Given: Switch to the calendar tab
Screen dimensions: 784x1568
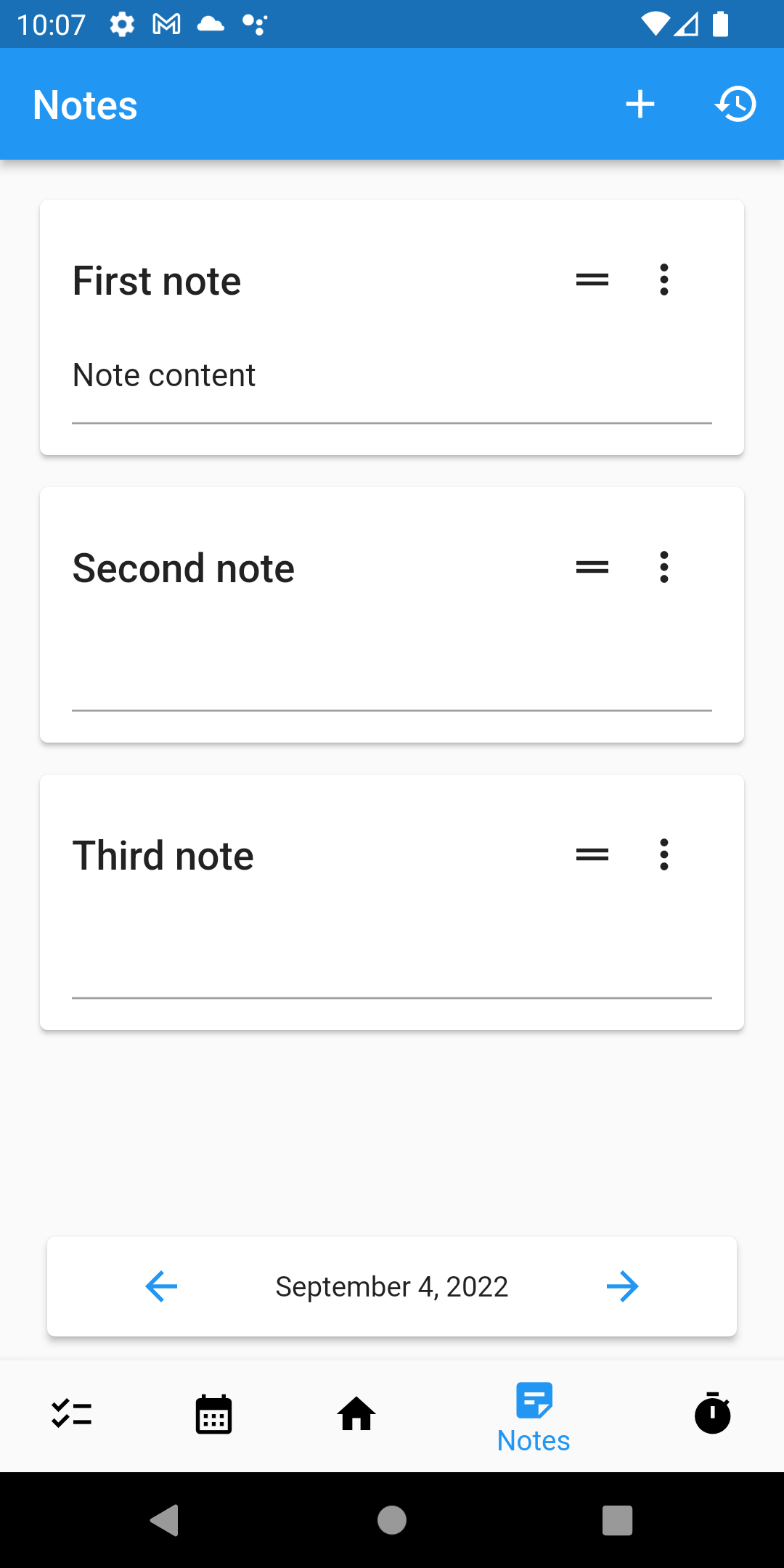Looking at the screenshot, I should click(x=213, y=1414).
